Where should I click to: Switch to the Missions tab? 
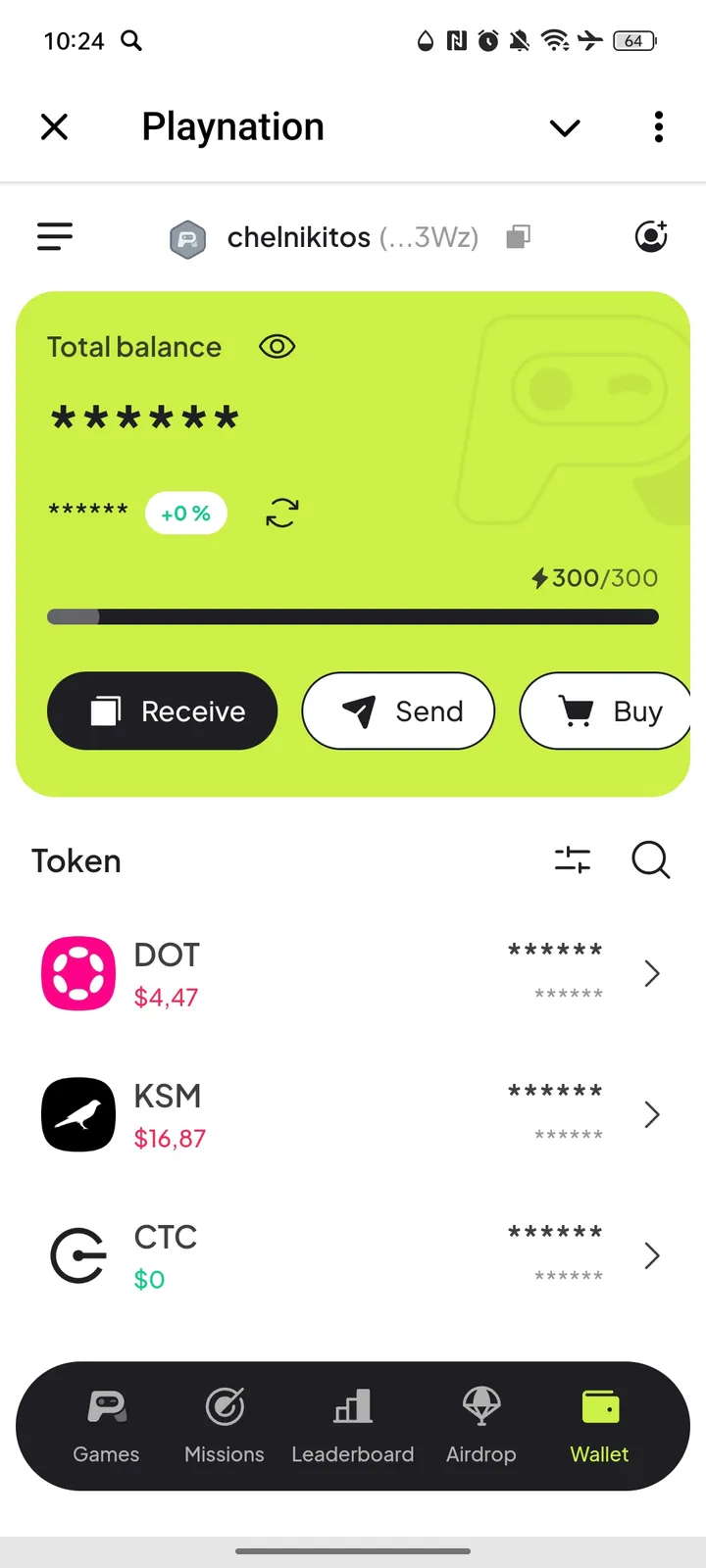coord(224,1427)
